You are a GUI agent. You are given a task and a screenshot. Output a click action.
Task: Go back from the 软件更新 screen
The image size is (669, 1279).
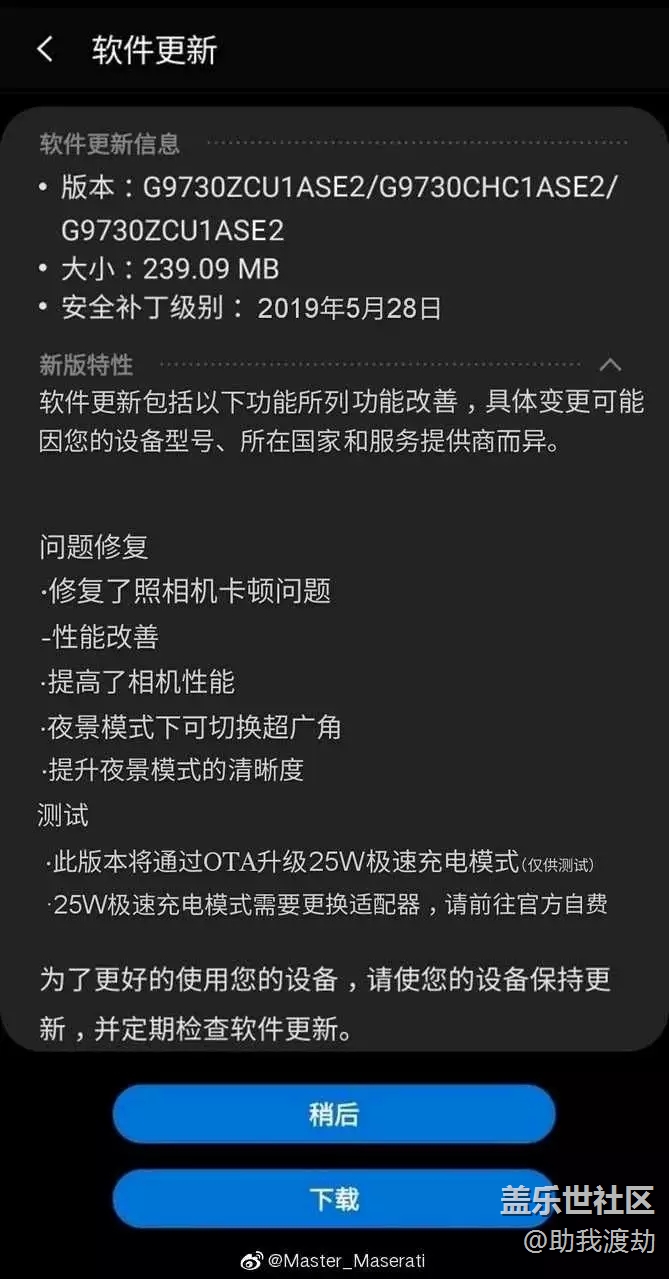[44, 50]
